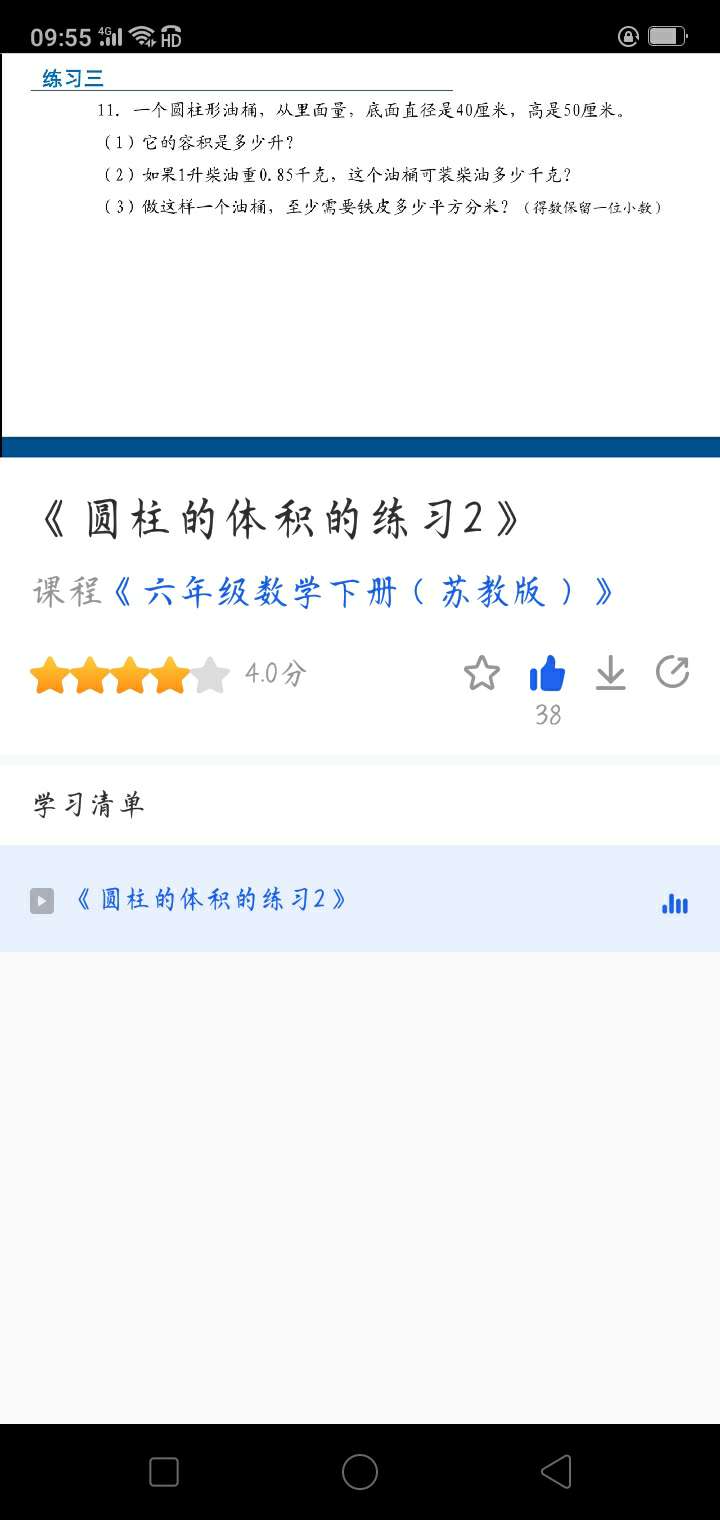Share this lesson

672,673
